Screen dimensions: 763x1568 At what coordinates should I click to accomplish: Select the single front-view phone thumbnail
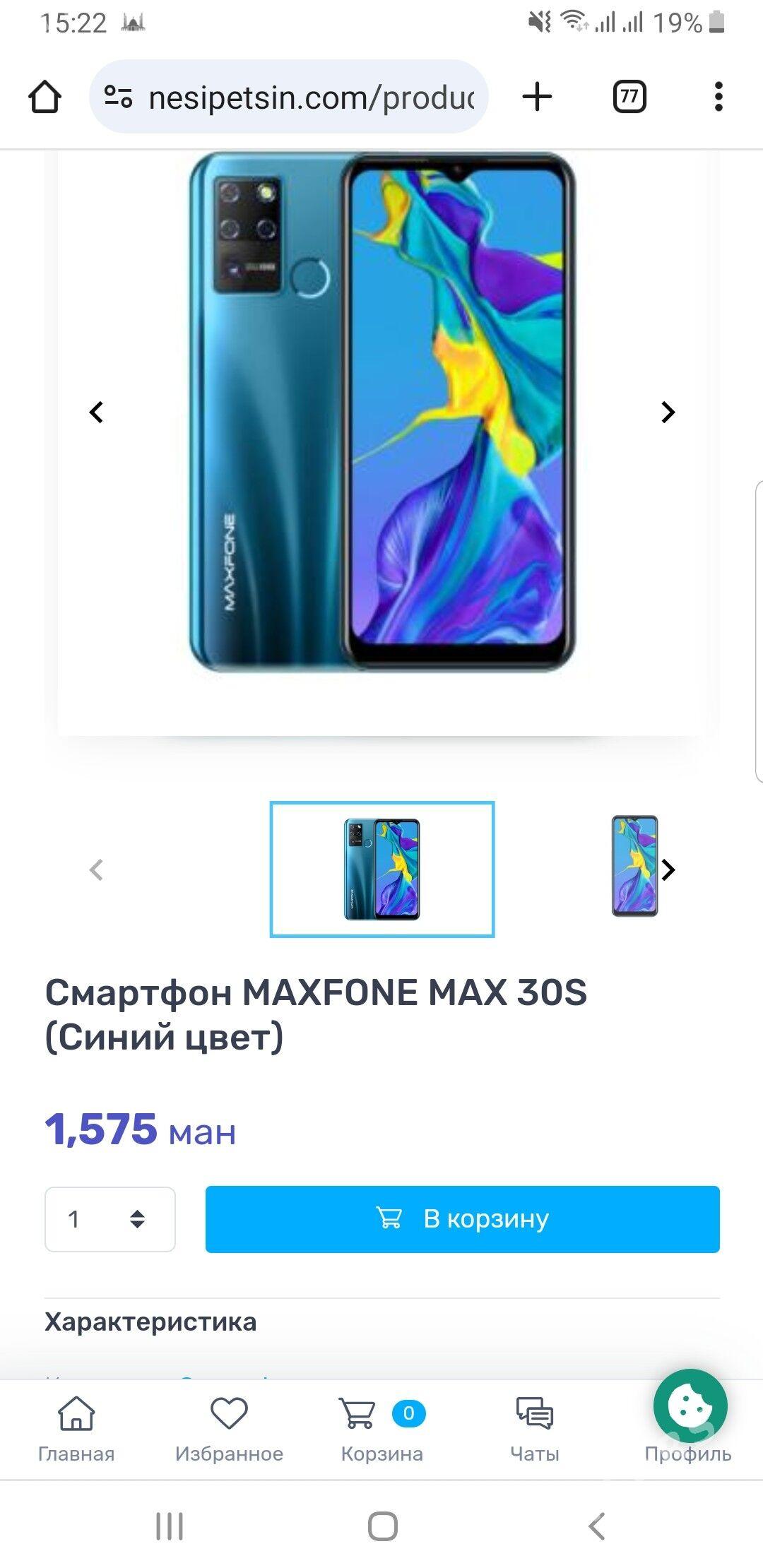point(633,866)
